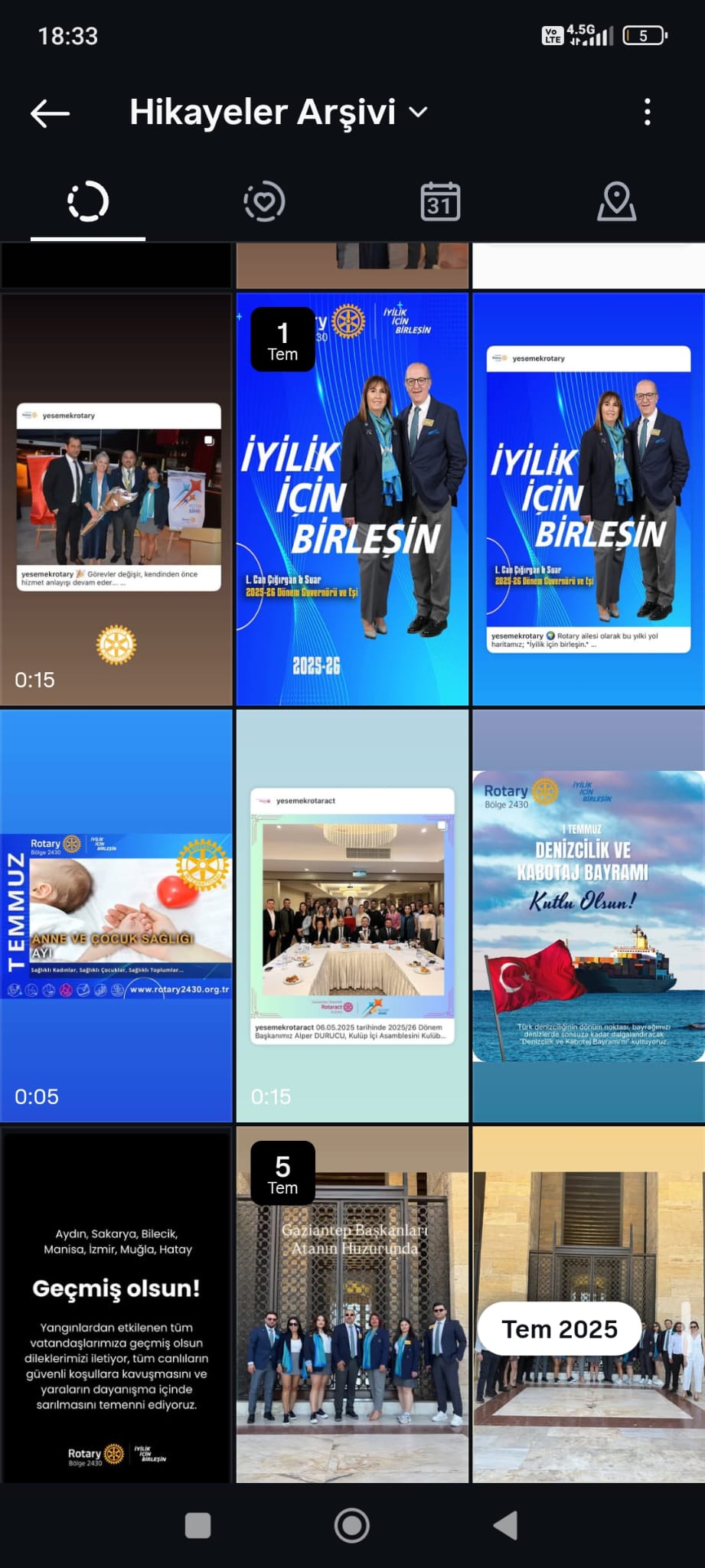Open the 0:15 yesemekrotary group photo story
The width and height of the screenshot is (705, 1568).
116,499
